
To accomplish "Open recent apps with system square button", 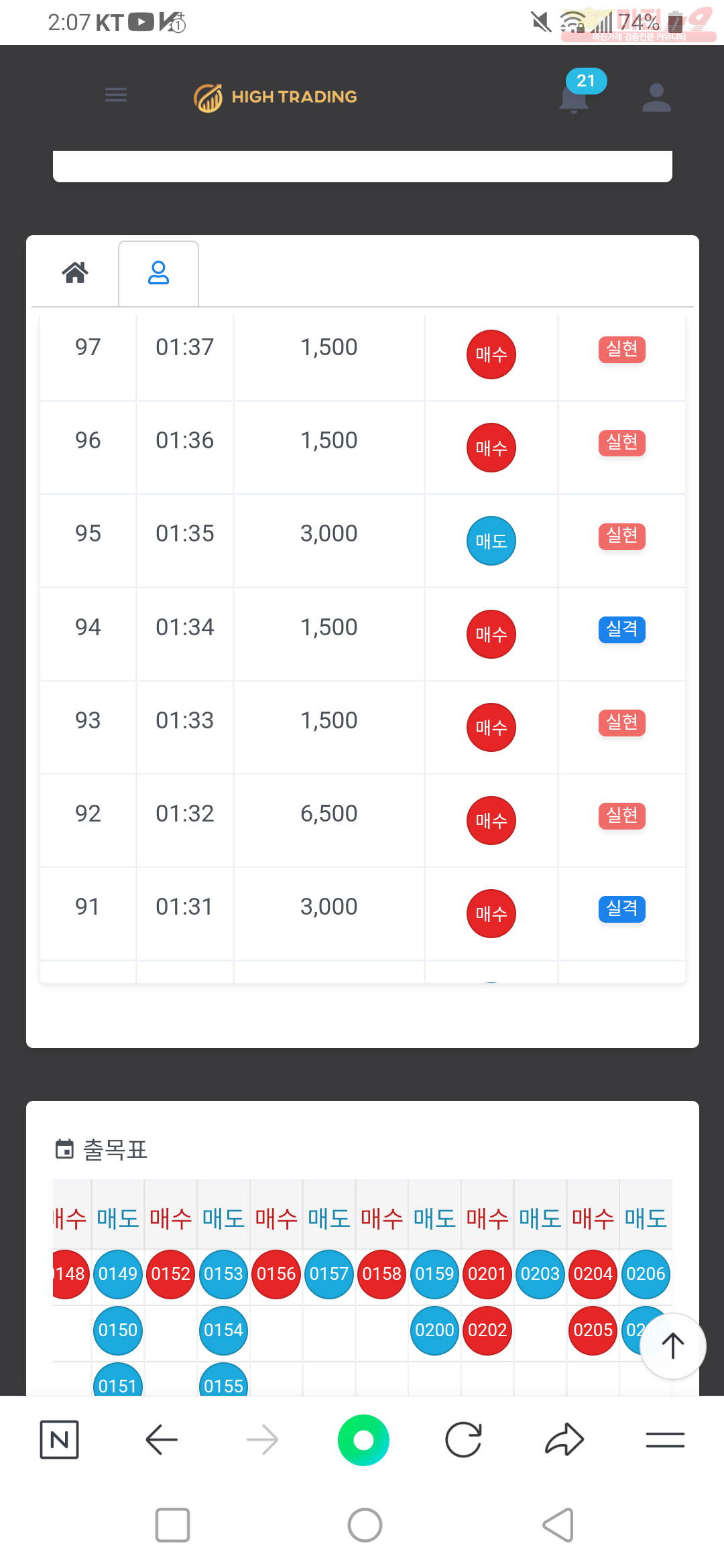I will click(x=172, y=1525).
